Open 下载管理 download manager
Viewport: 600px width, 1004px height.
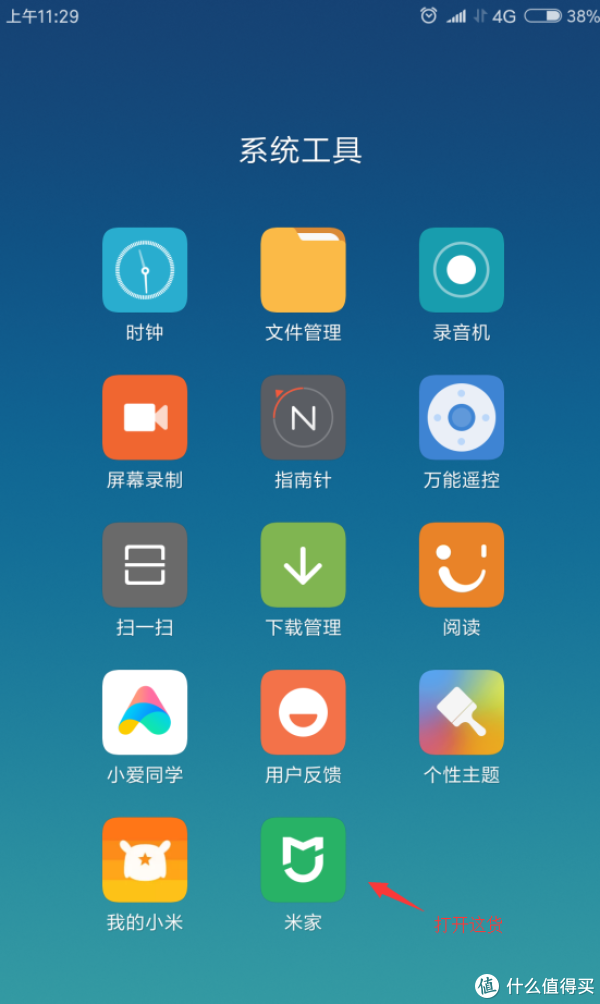point(303,564)
